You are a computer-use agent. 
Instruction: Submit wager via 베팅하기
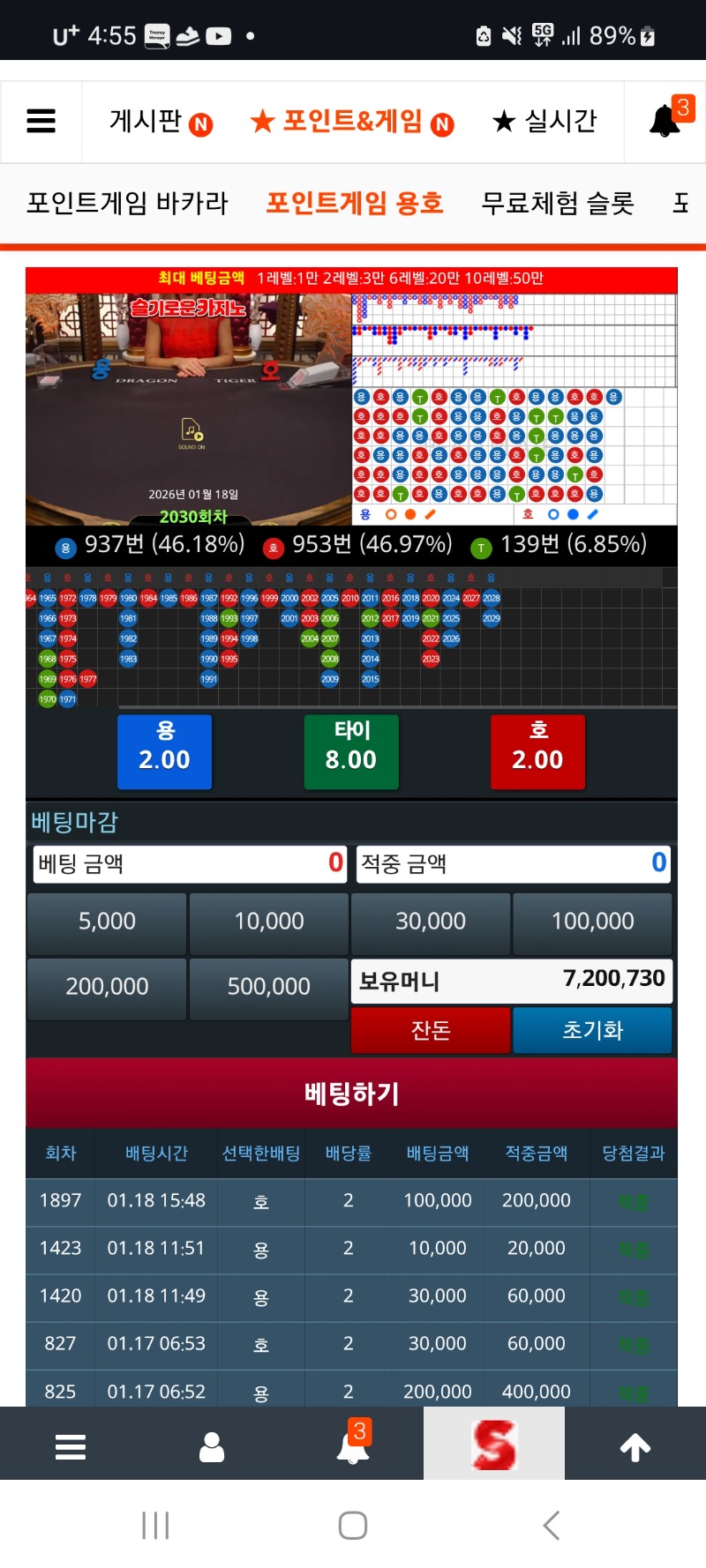(x=351, y=1094)
